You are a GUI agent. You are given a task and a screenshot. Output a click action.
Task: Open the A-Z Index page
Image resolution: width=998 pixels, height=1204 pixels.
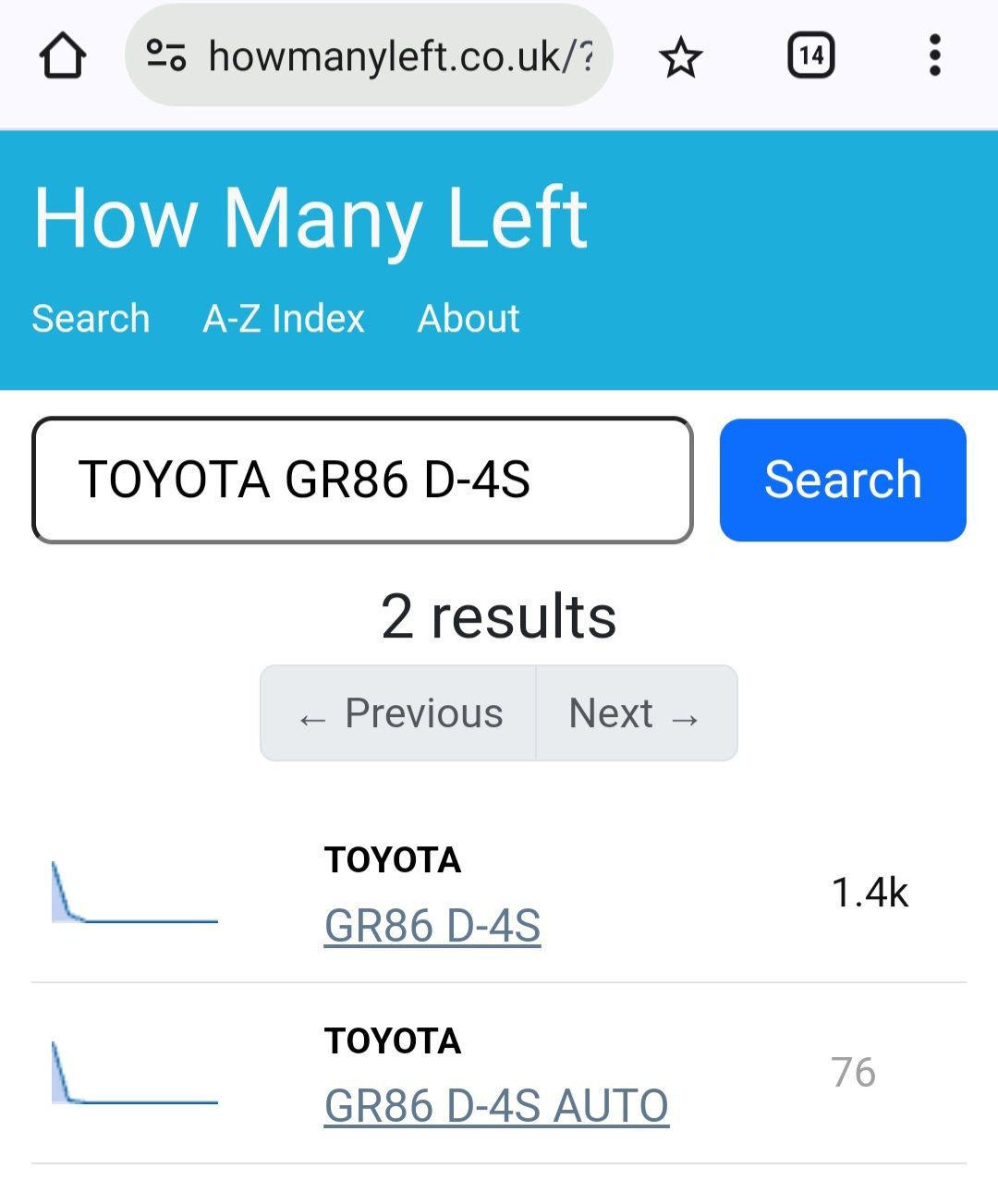[284, 319]
